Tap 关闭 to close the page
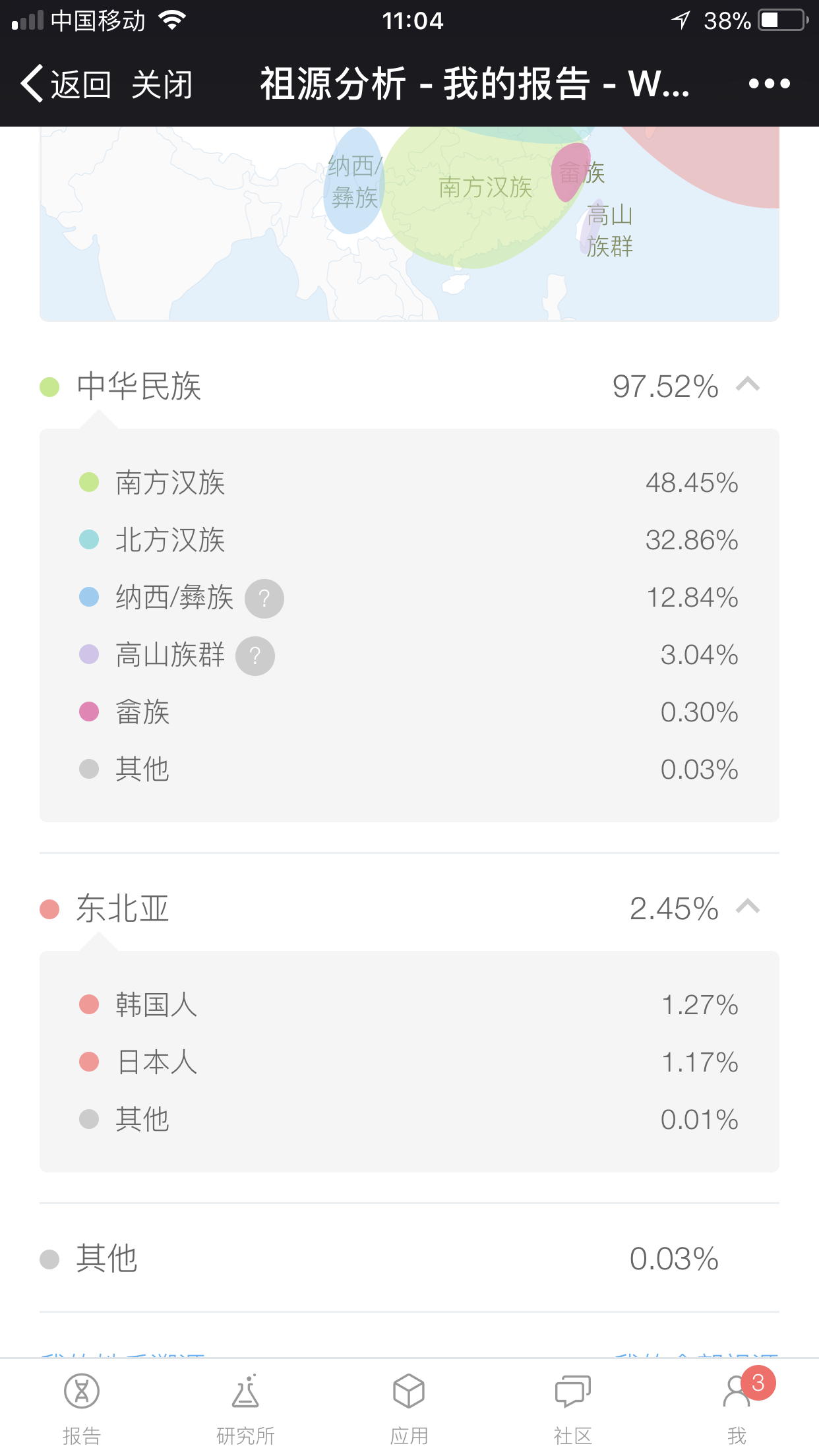 coord(162,84)
